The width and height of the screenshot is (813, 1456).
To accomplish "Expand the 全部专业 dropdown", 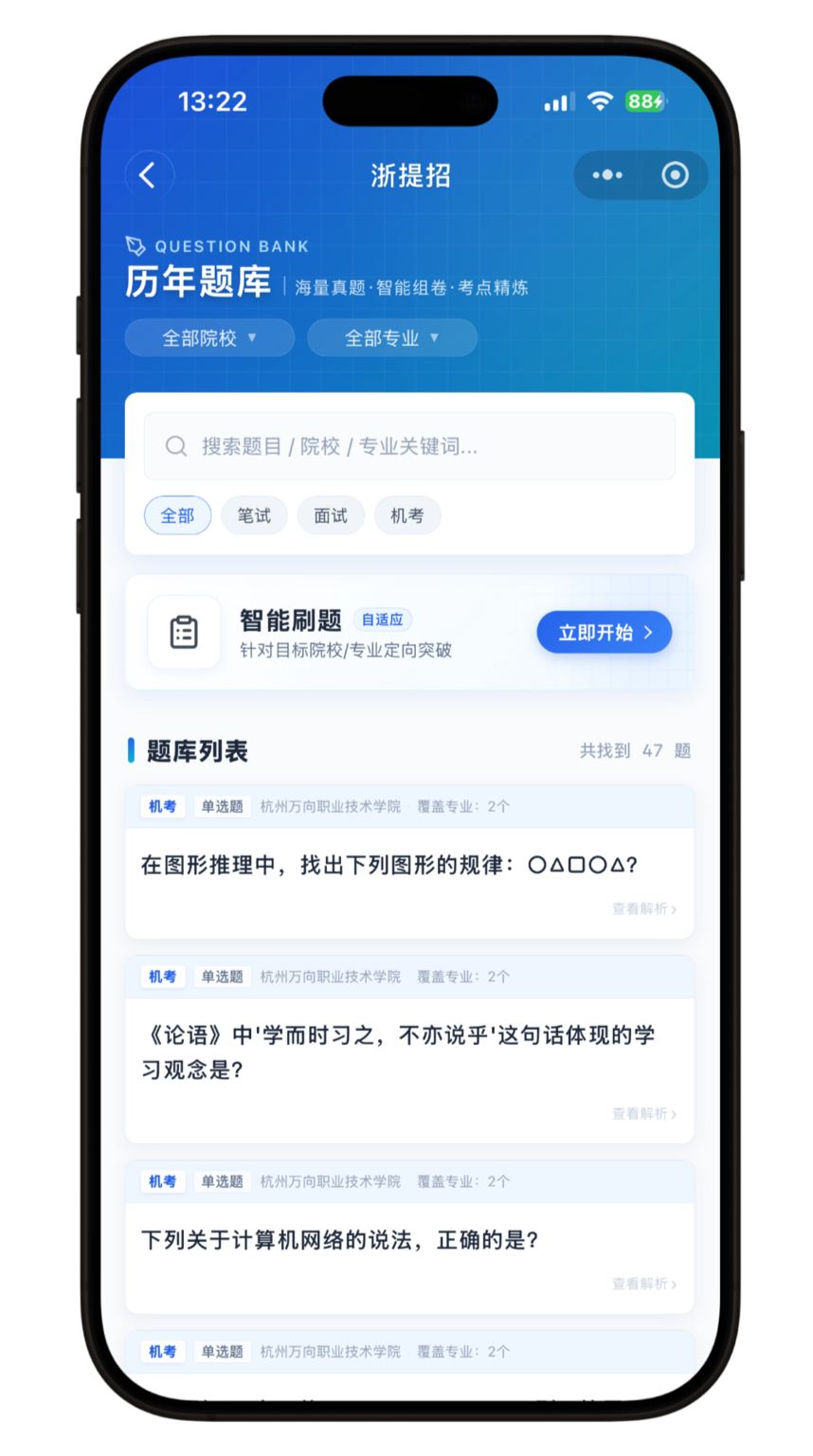I will pyautogui.click(x=391, y=338).
